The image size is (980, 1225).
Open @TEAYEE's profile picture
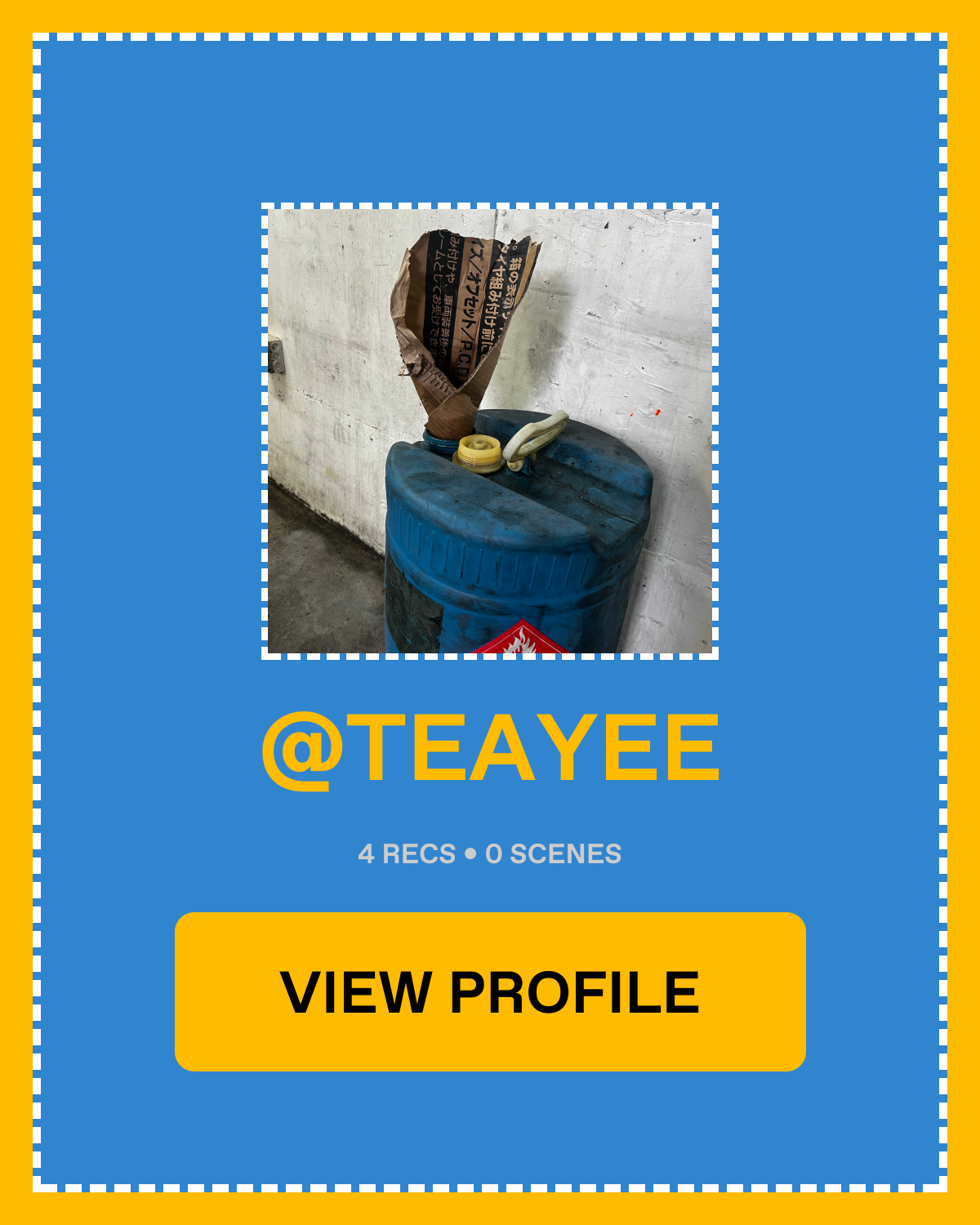490,431
